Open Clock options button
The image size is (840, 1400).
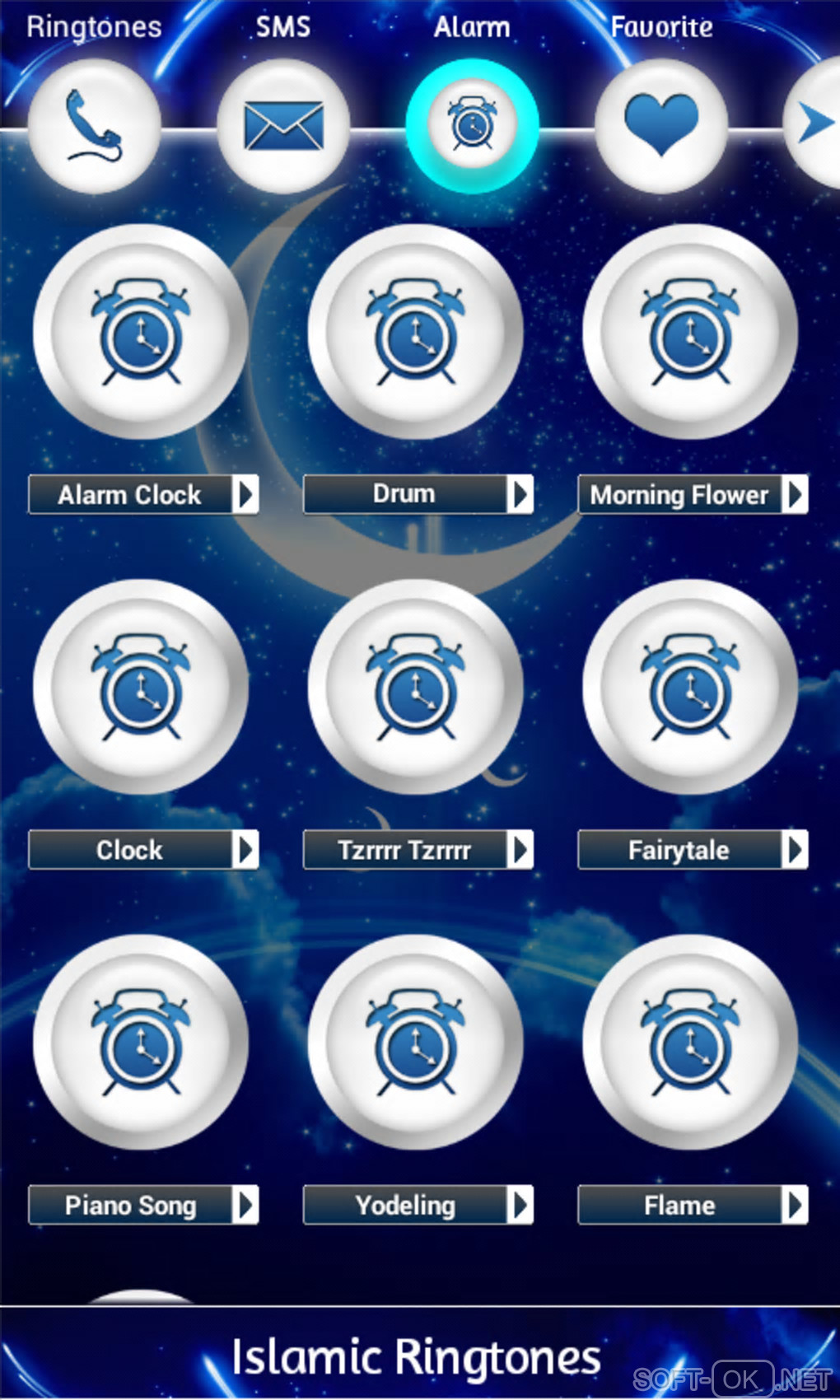point(245,850)
